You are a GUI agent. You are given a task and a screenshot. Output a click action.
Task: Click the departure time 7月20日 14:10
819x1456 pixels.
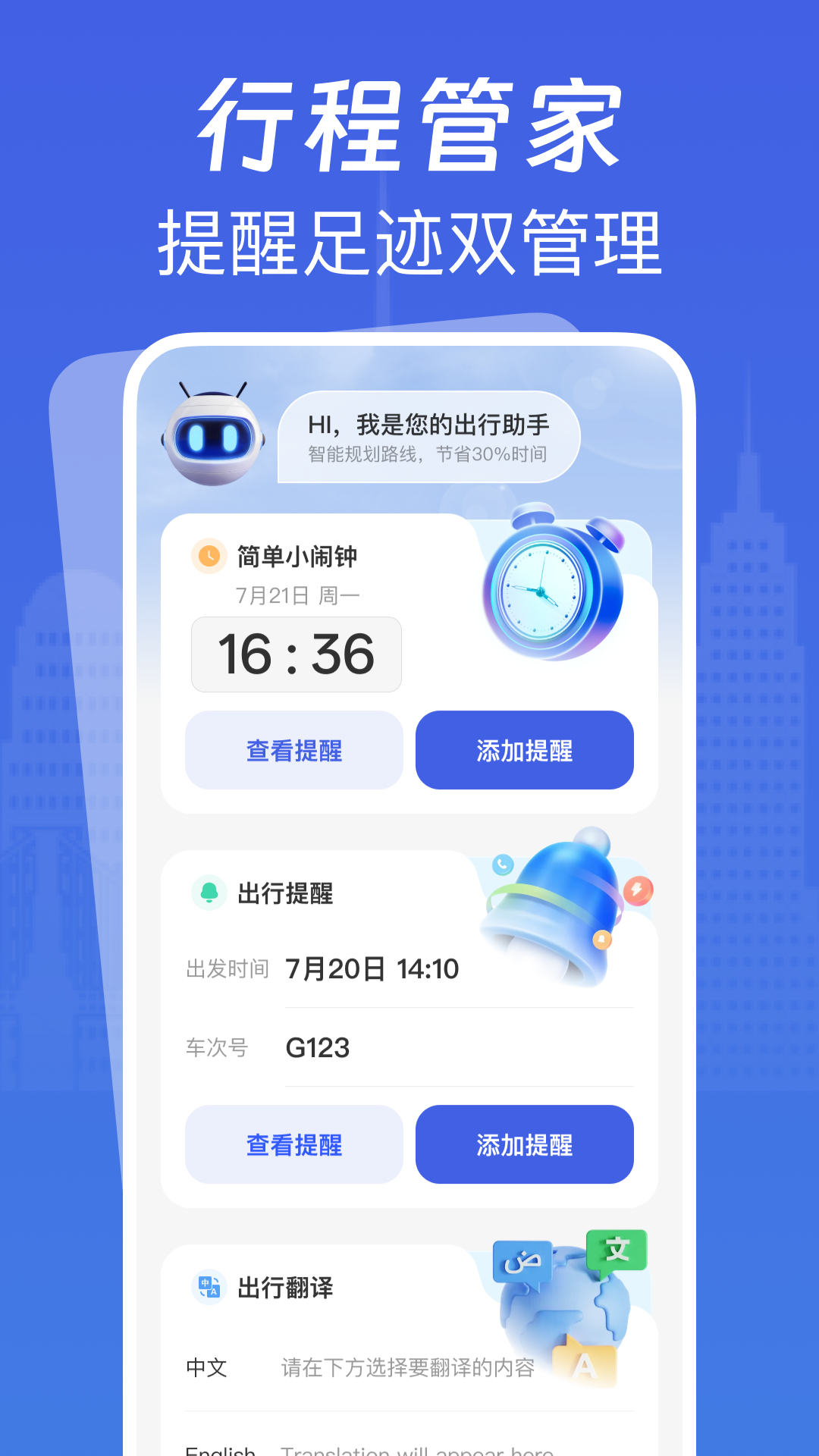[375, 968]
